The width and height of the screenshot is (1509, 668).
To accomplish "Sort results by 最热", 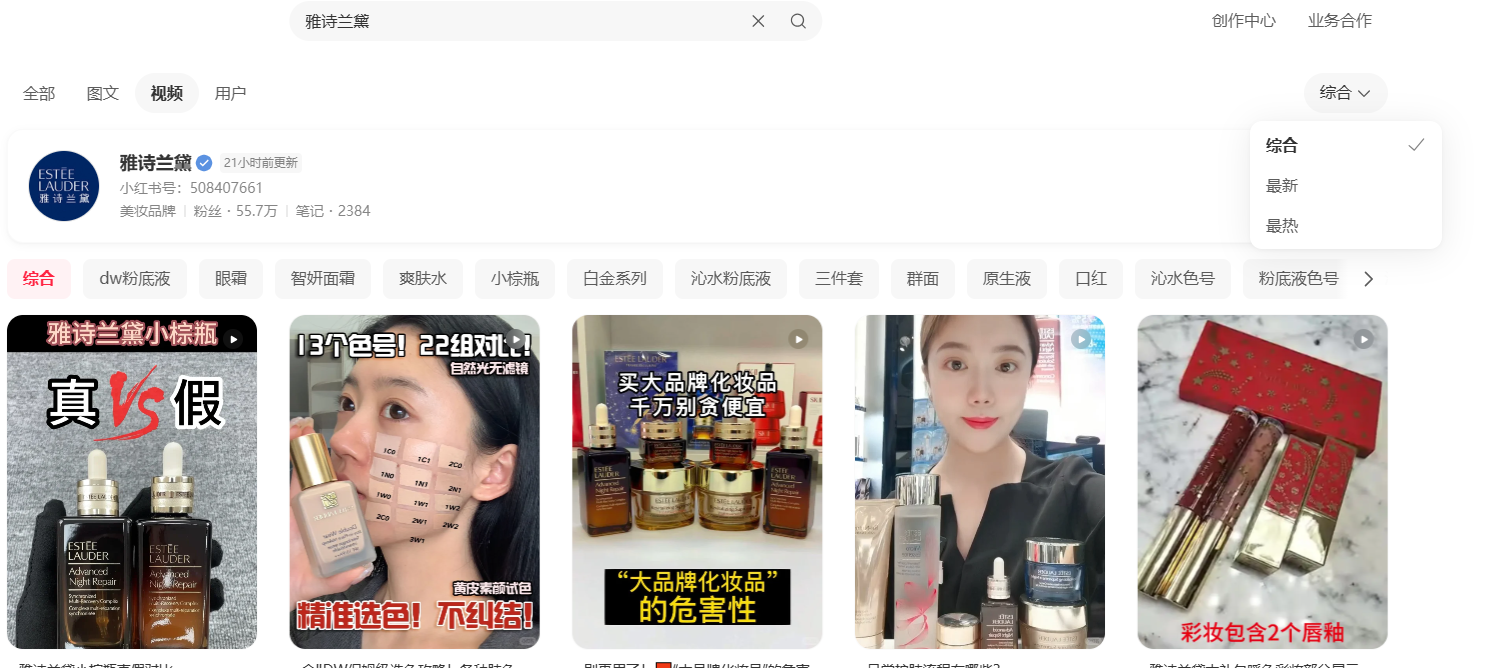I will tap(1282, 226).
